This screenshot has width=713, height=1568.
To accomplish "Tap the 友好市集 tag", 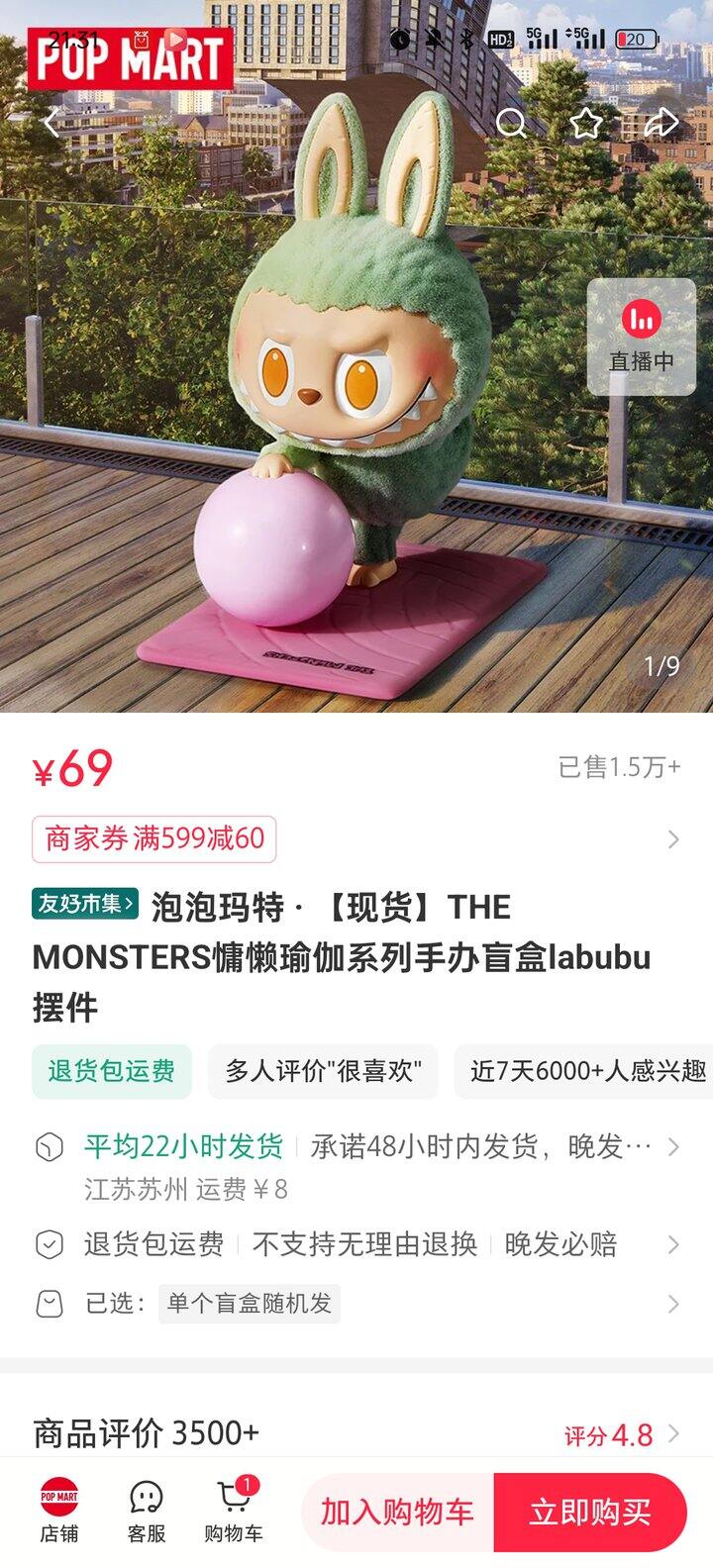I will 85,903.
